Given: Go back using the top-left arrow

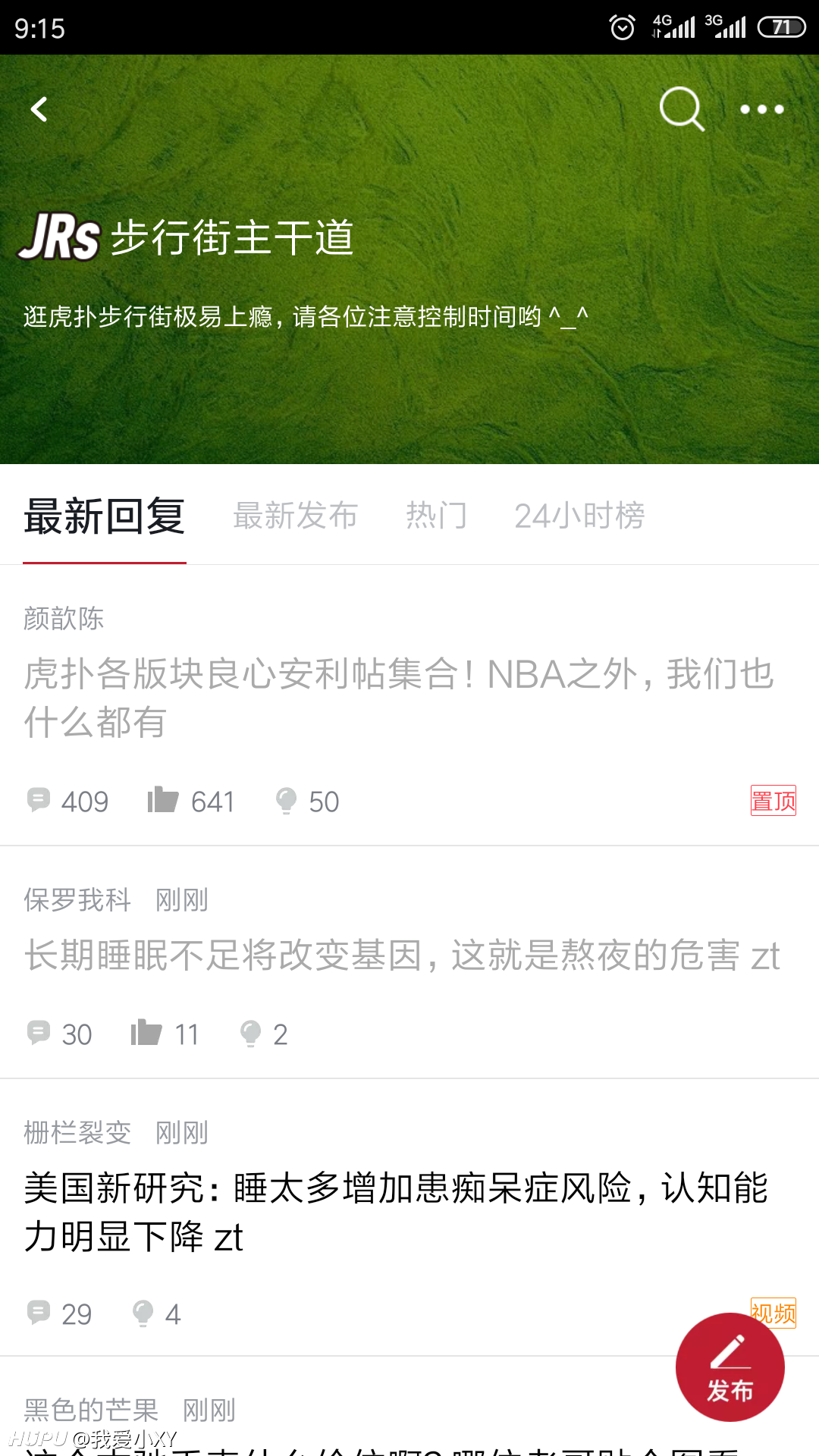Looking at the screenshot, I should pyautogui.click(x=39, y=109).
